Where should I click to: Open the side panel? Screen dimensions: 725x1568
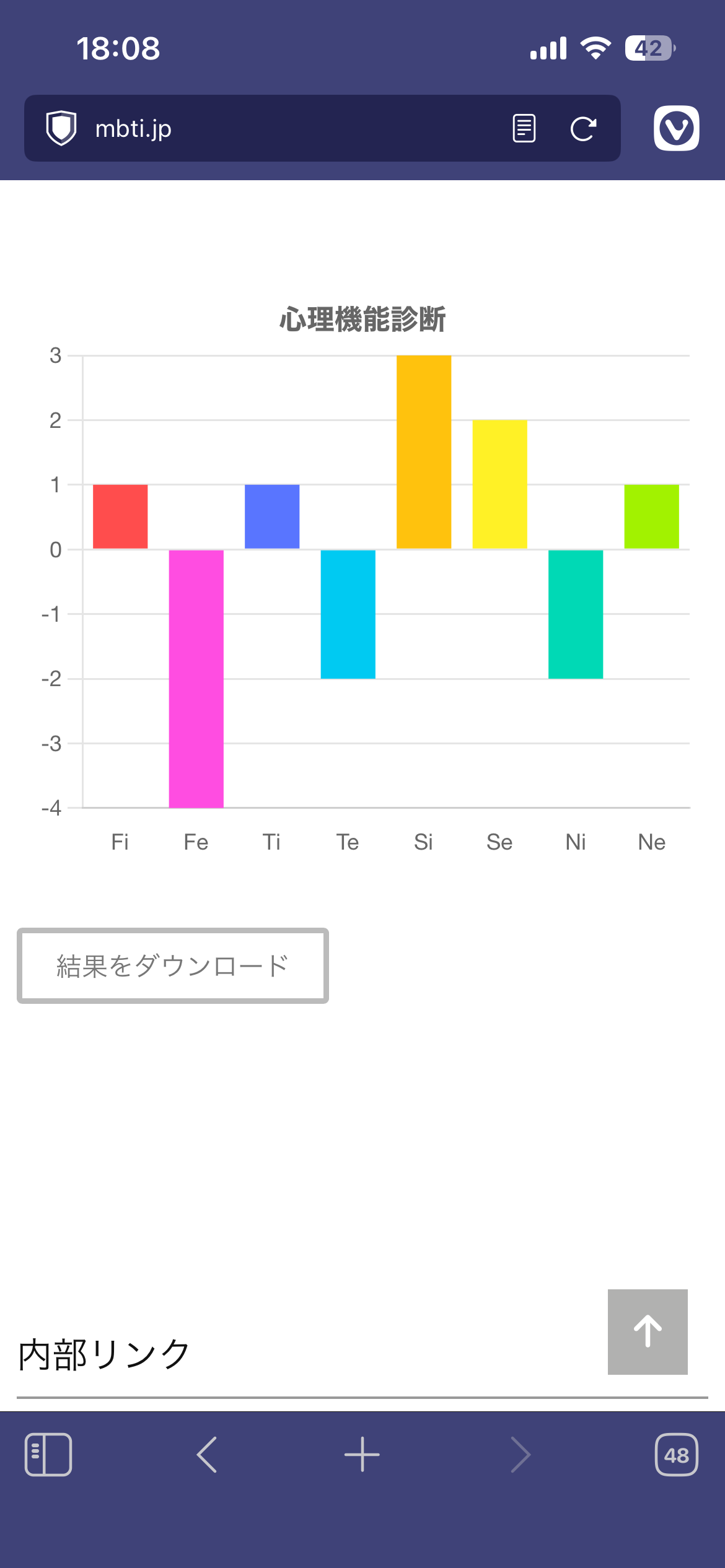click(x=48, y=1455)
